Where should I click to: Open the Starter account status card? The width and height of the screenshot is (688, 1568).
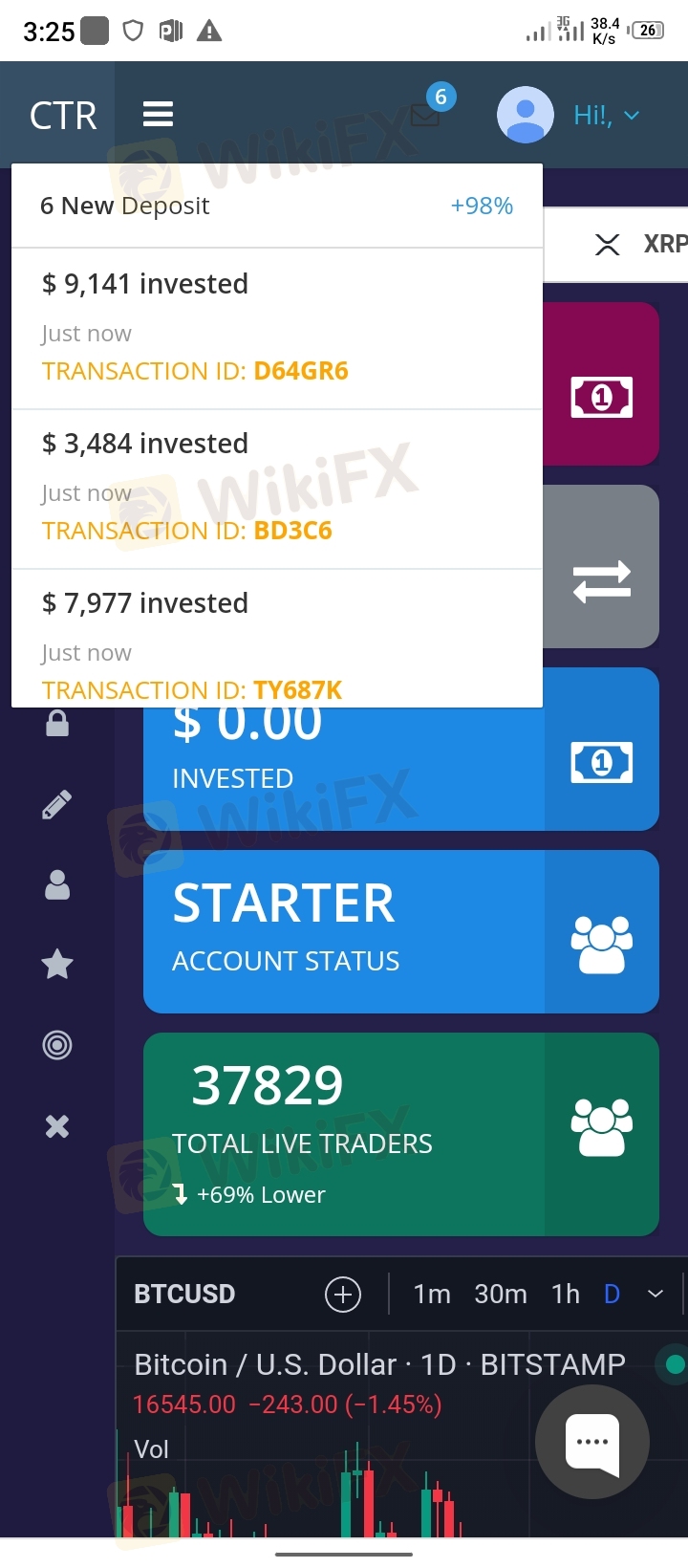401,931
